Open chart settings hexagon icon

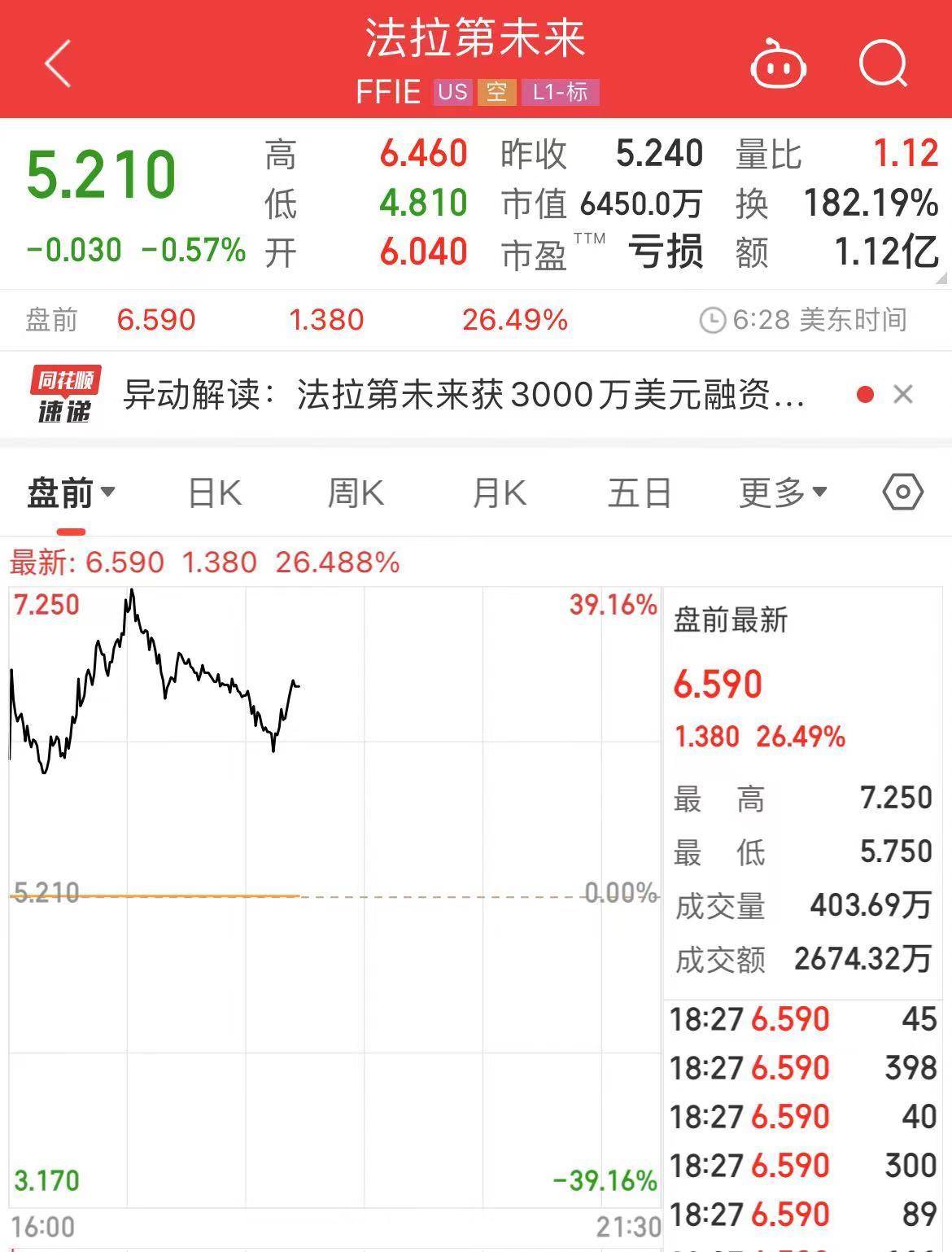(x=902, y=492)
